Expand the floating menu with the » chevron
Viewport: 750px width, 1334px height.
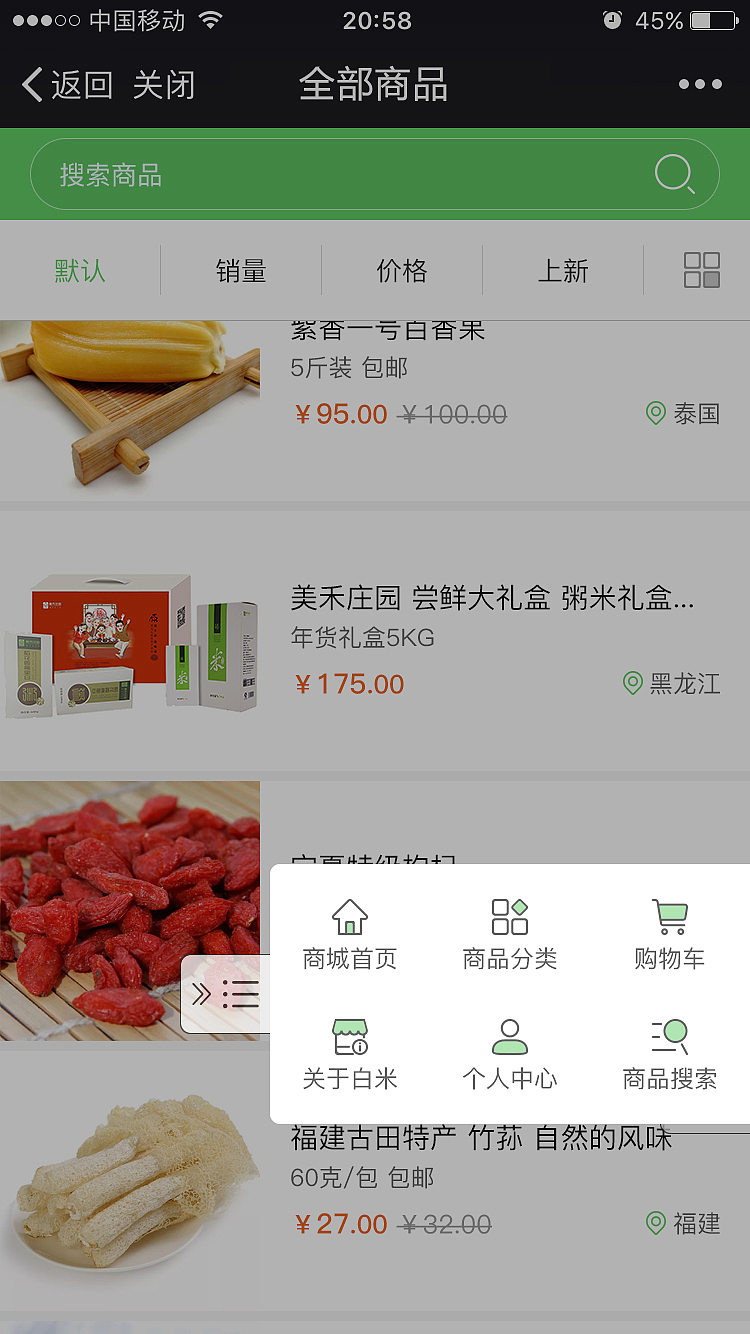(203, 993)
